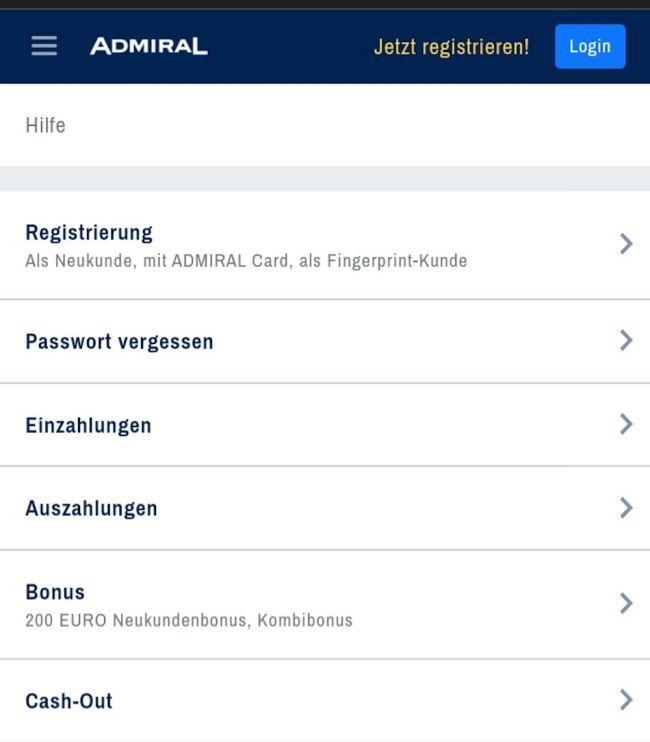The width and height of the screenshot is (650, 742).
Task: Open the Cash-Out help topic
Action: coord(325,700)
